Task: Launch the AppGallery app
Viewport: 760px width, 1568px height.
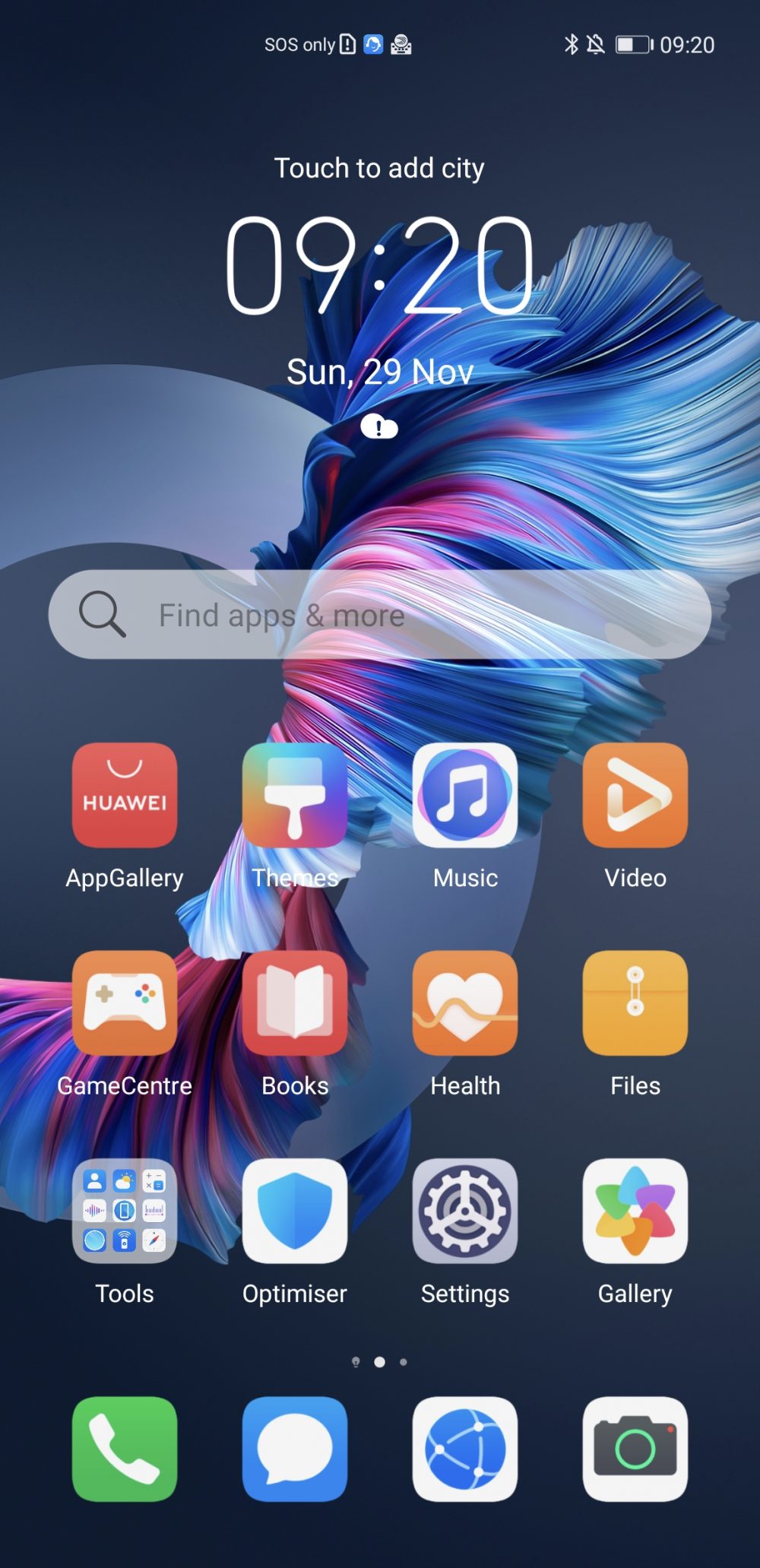Action: (125, 795)
